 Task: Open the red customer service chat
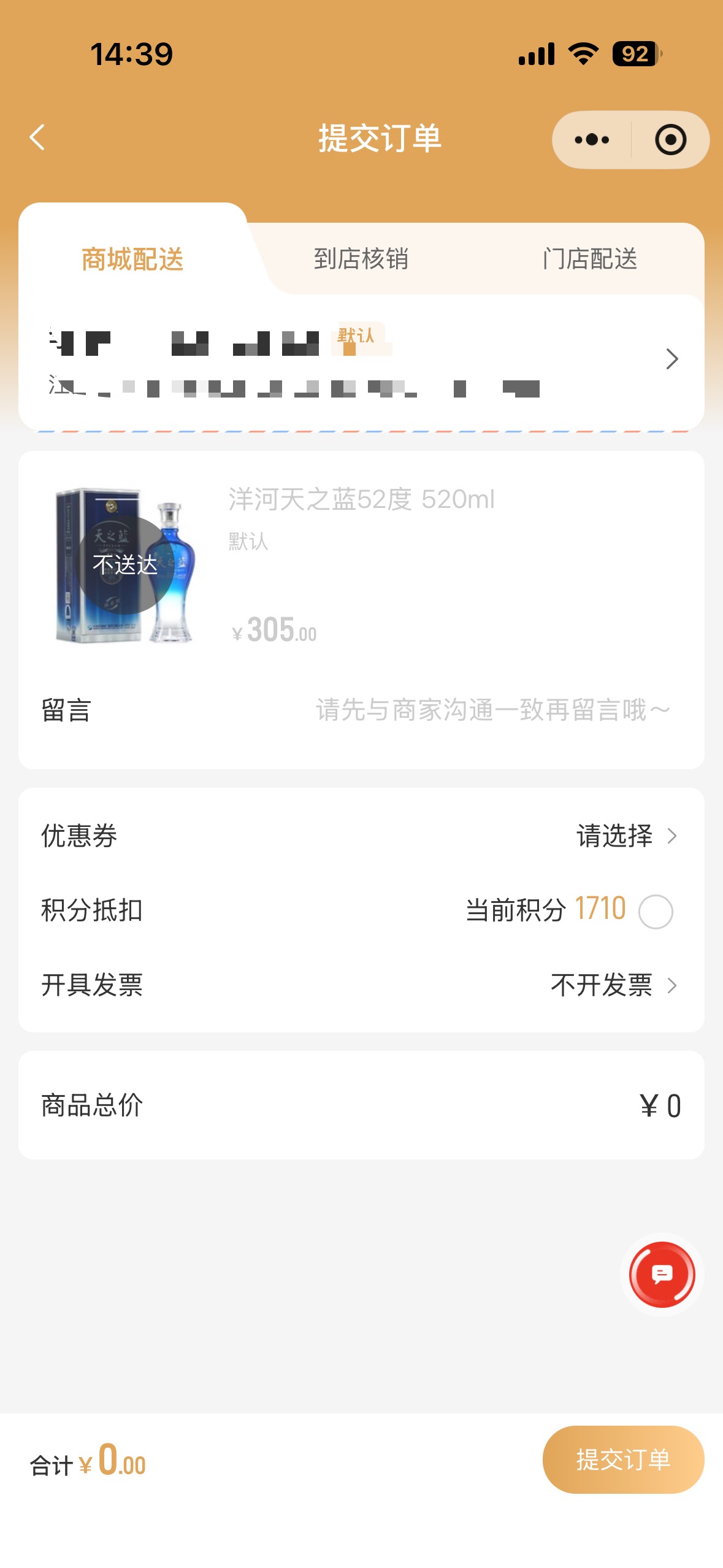pyautogui.click(x=662, y=1275)
